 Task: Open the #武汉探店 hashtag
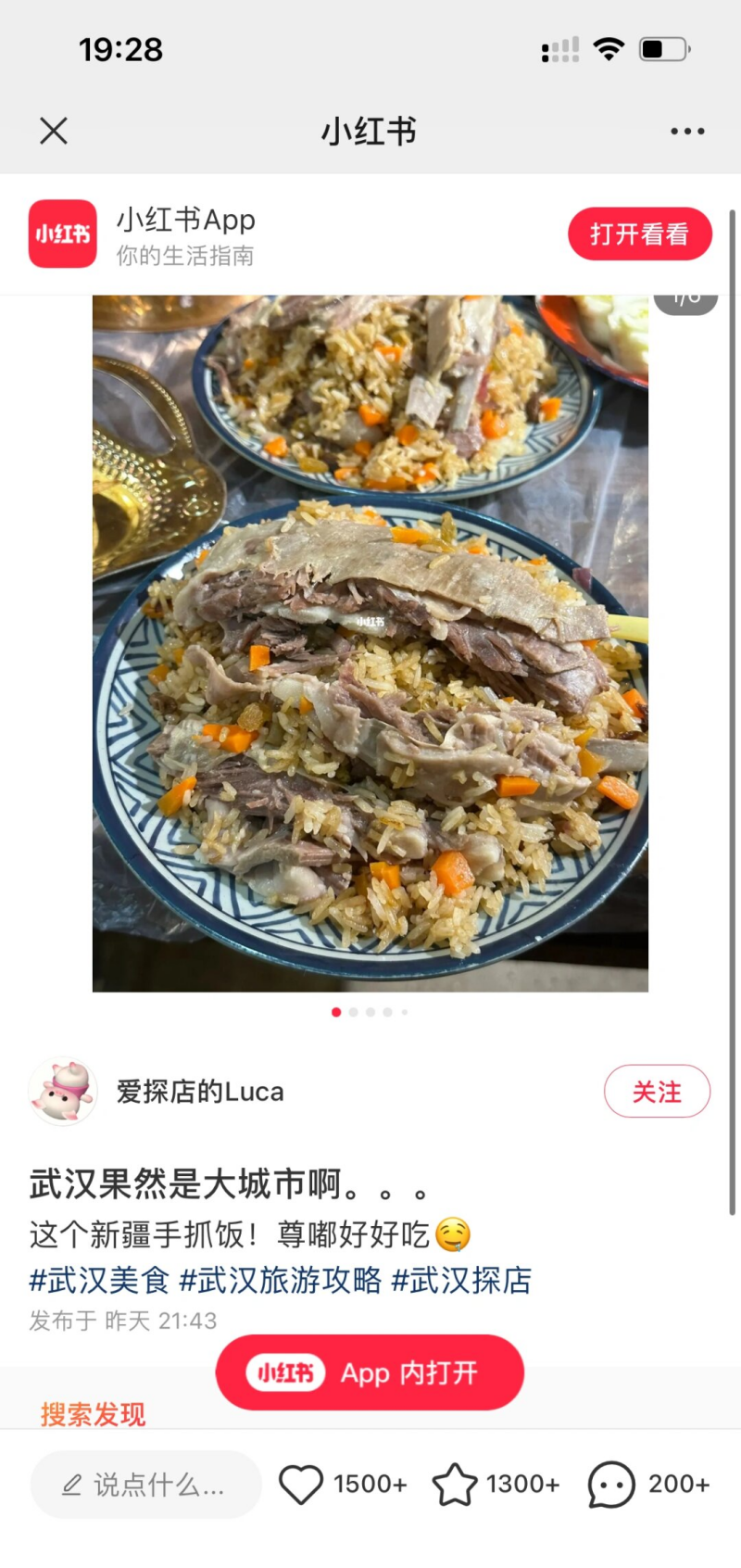(x=461, y=1280)
